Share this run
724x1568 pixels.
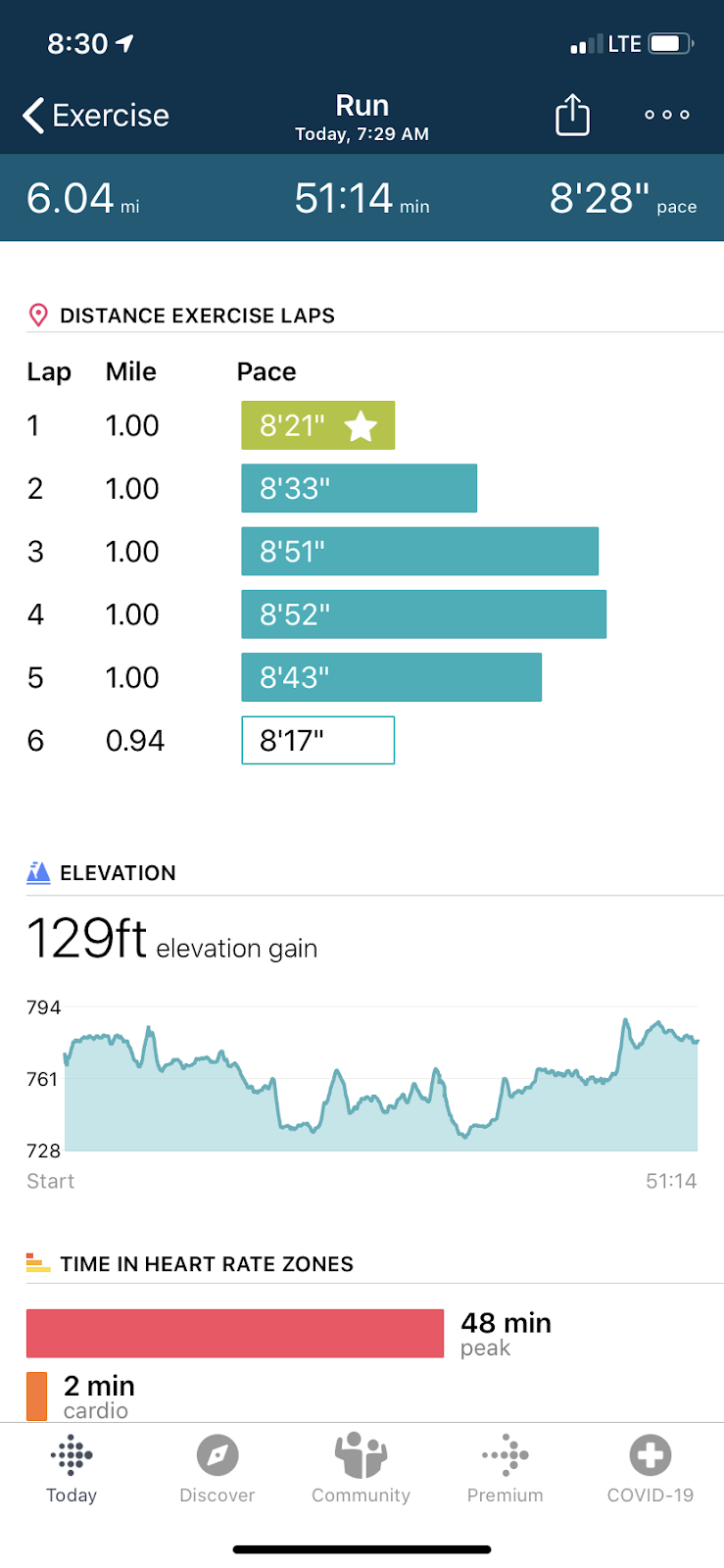click(x=572, y=116)
